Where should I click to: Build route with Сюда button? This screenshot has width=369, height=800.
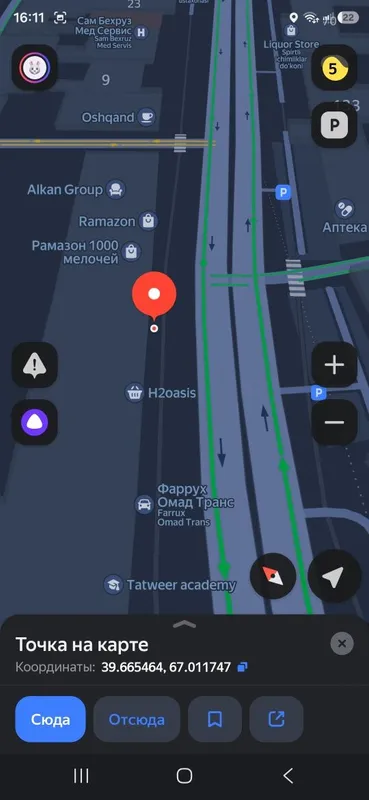[51, 719]
